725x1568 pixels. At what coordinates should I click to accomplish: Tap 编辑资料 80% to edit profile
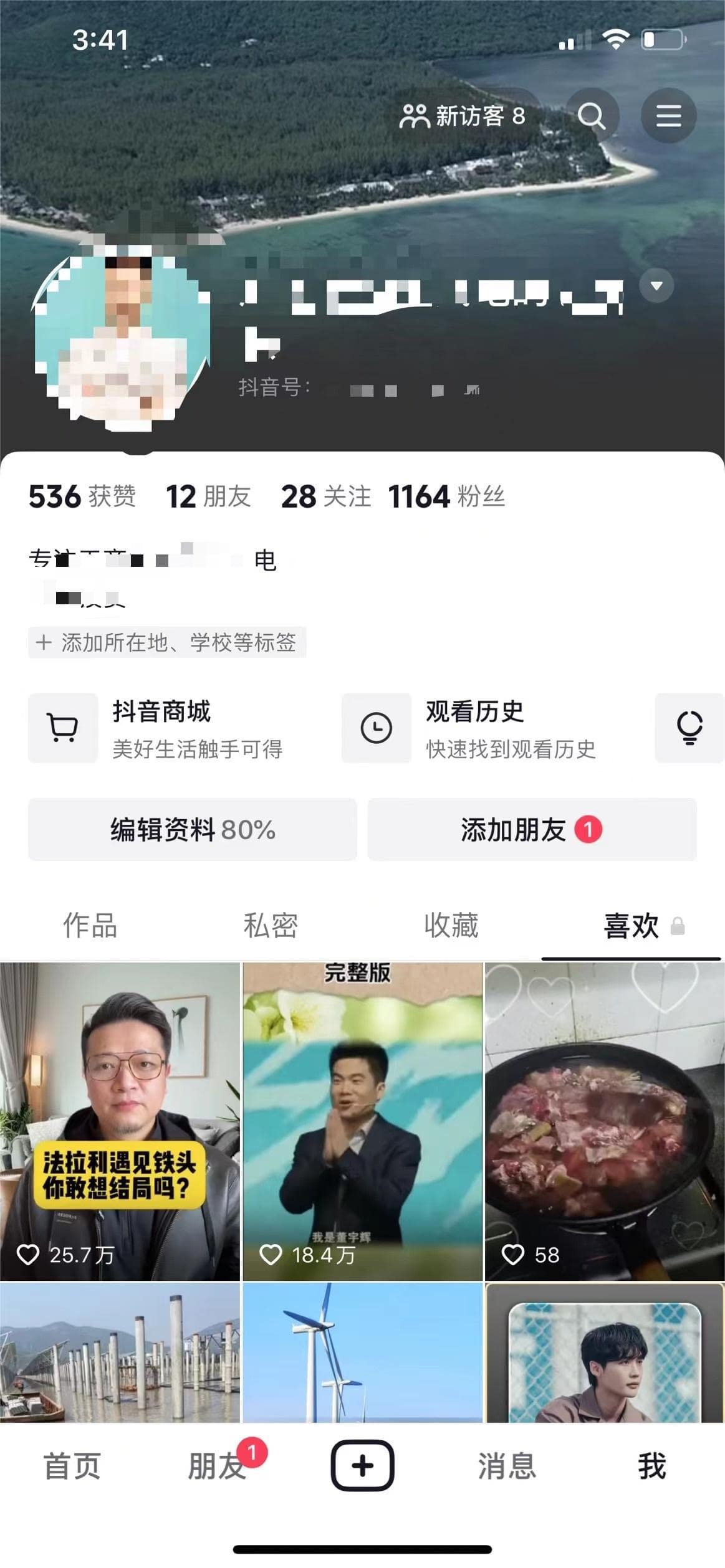pos(193,829)
